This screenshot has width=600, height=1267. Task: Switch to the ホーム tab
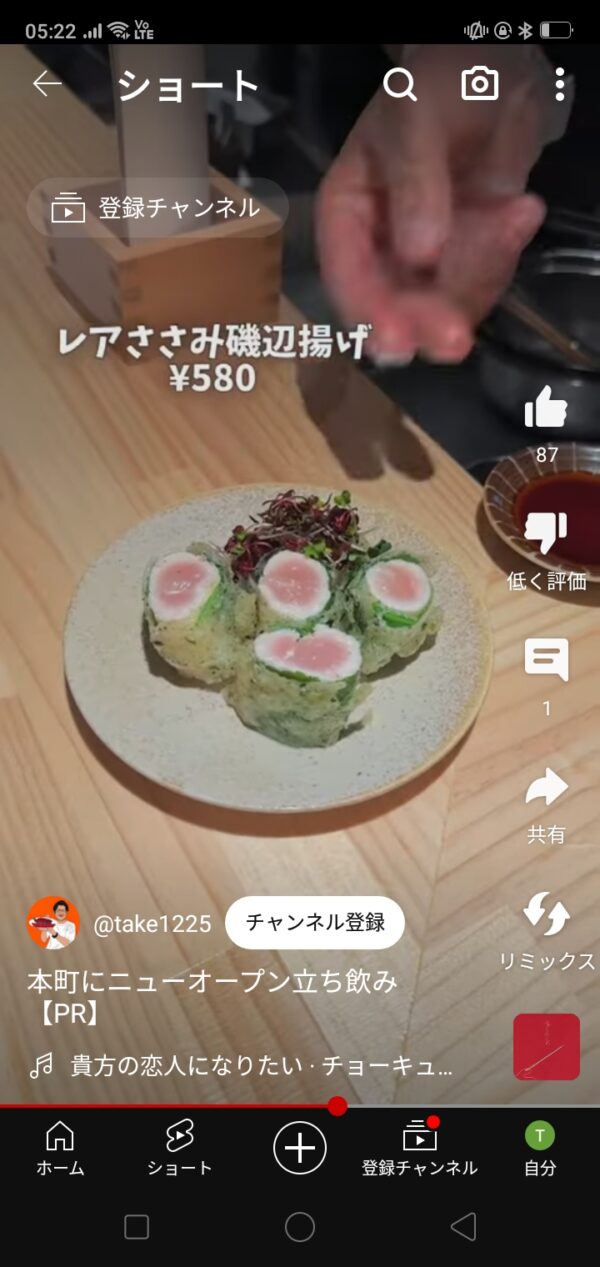point(60,1148)
